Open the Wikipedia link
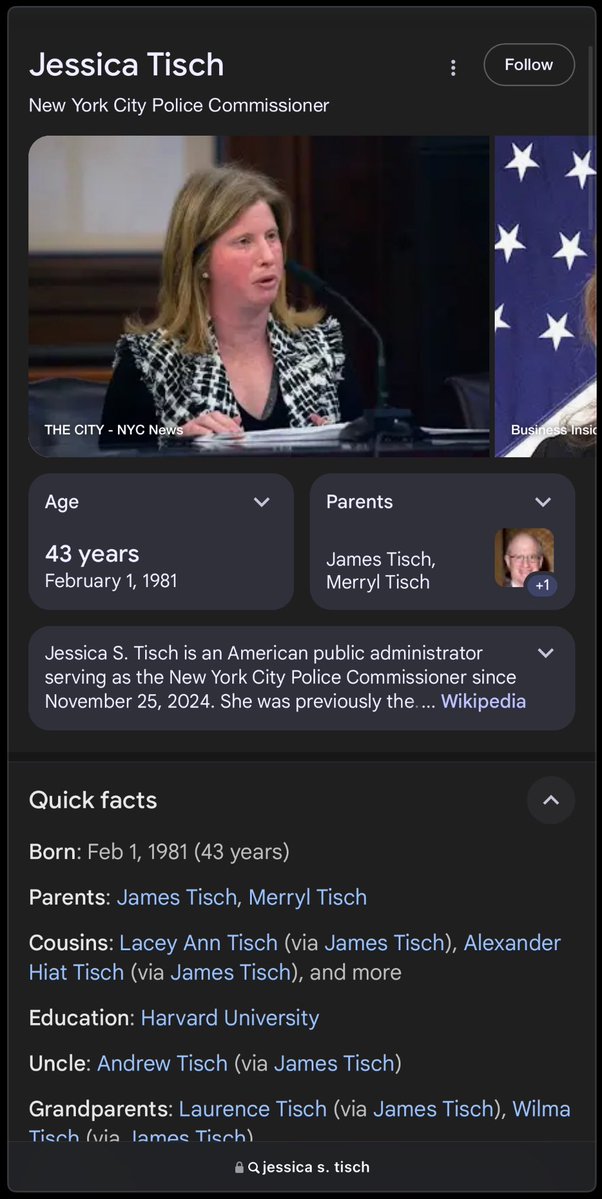The image size is (602, 1199). [x=483, y=701]
